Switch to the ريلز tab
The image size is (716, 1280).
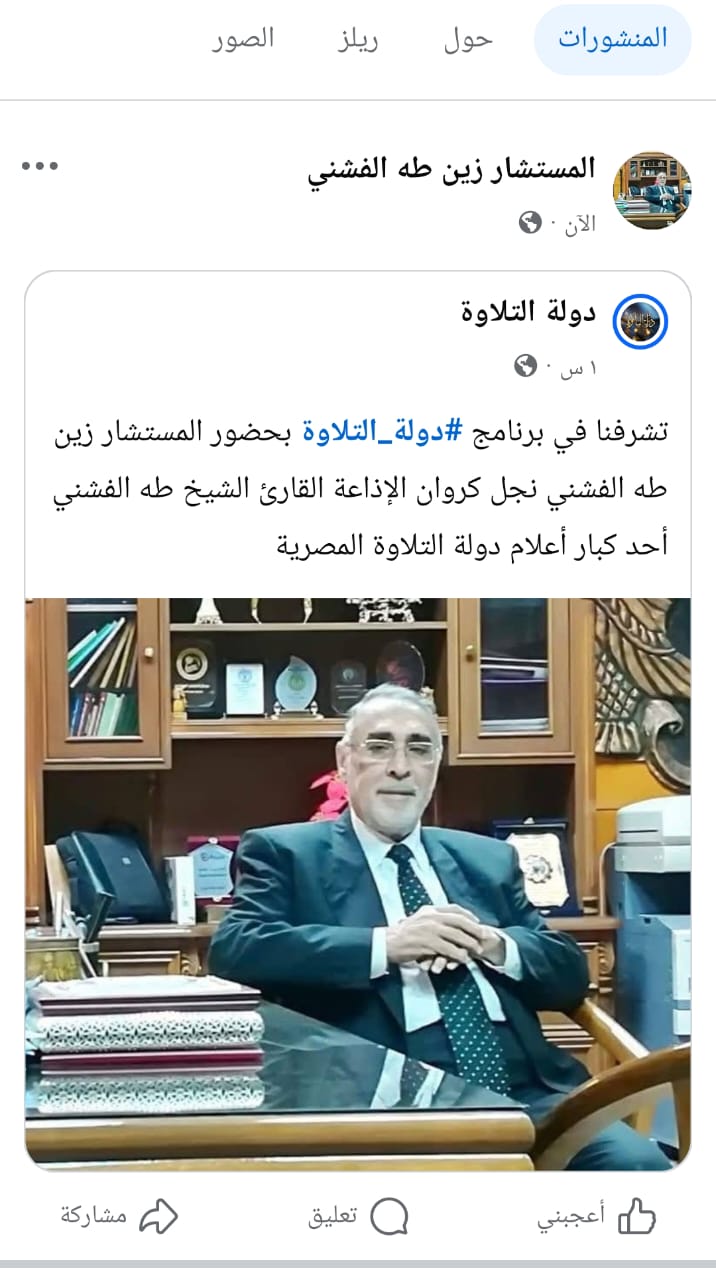(x=356, y=40)
